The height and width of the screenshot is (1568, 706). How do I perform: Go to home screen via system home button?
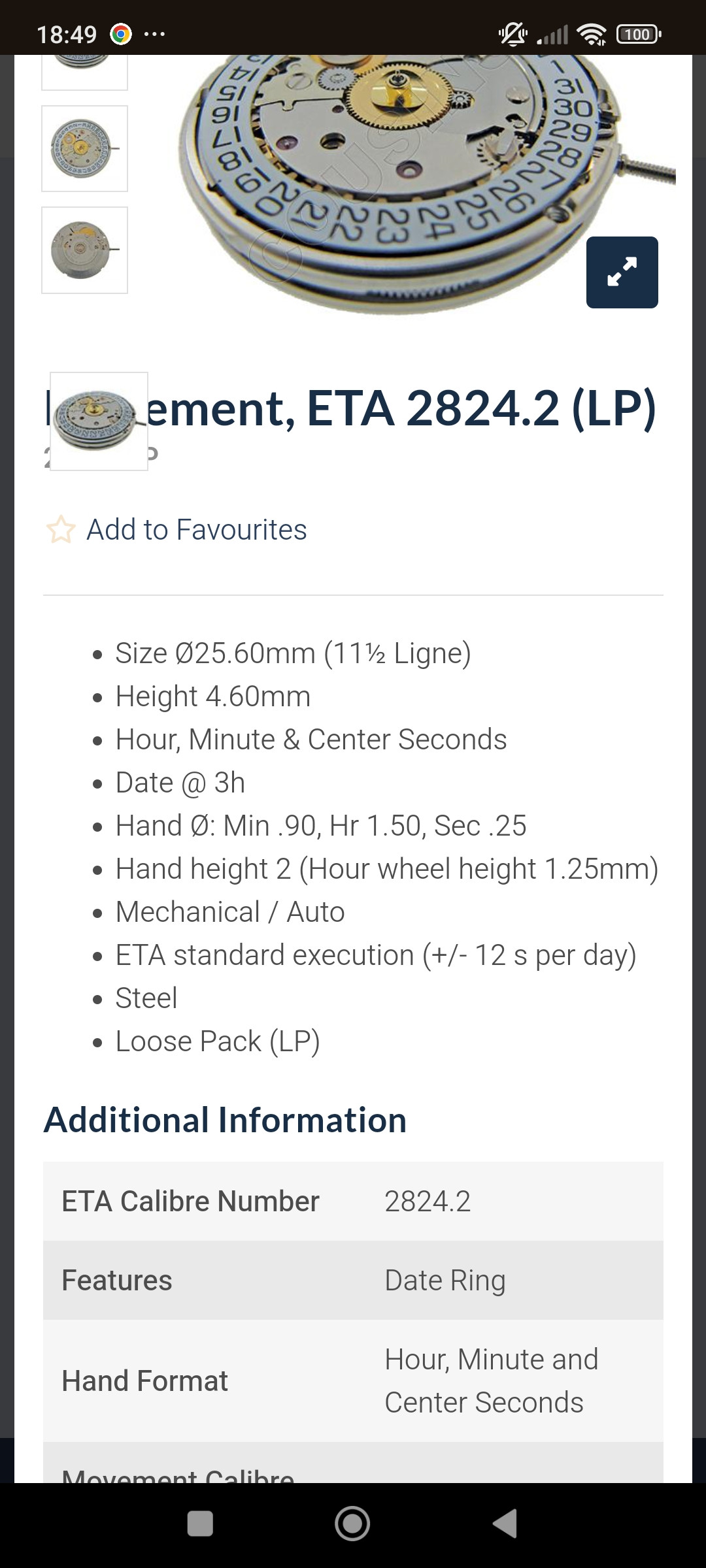(352, 1524)
